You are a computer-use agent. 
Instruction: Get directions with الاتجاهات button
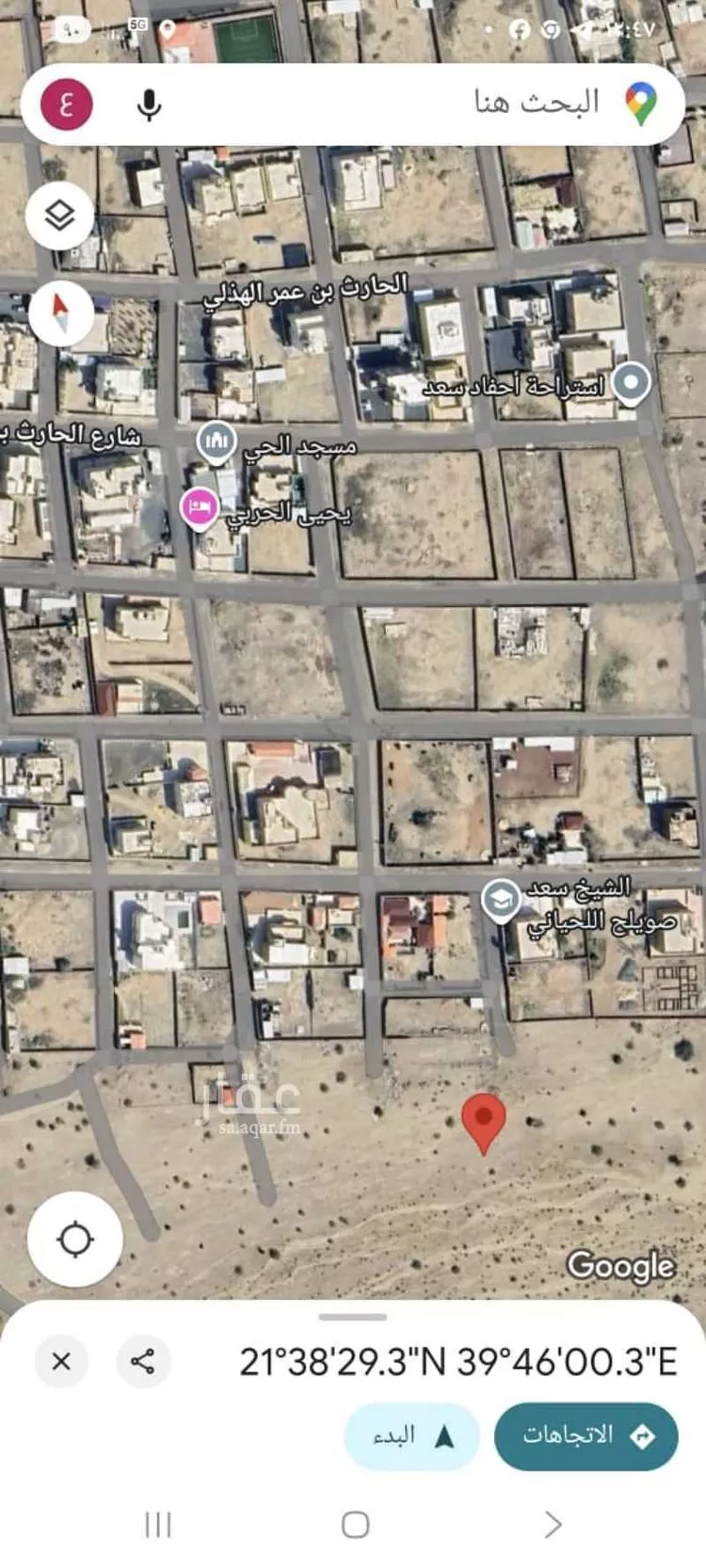point(586,1436)
